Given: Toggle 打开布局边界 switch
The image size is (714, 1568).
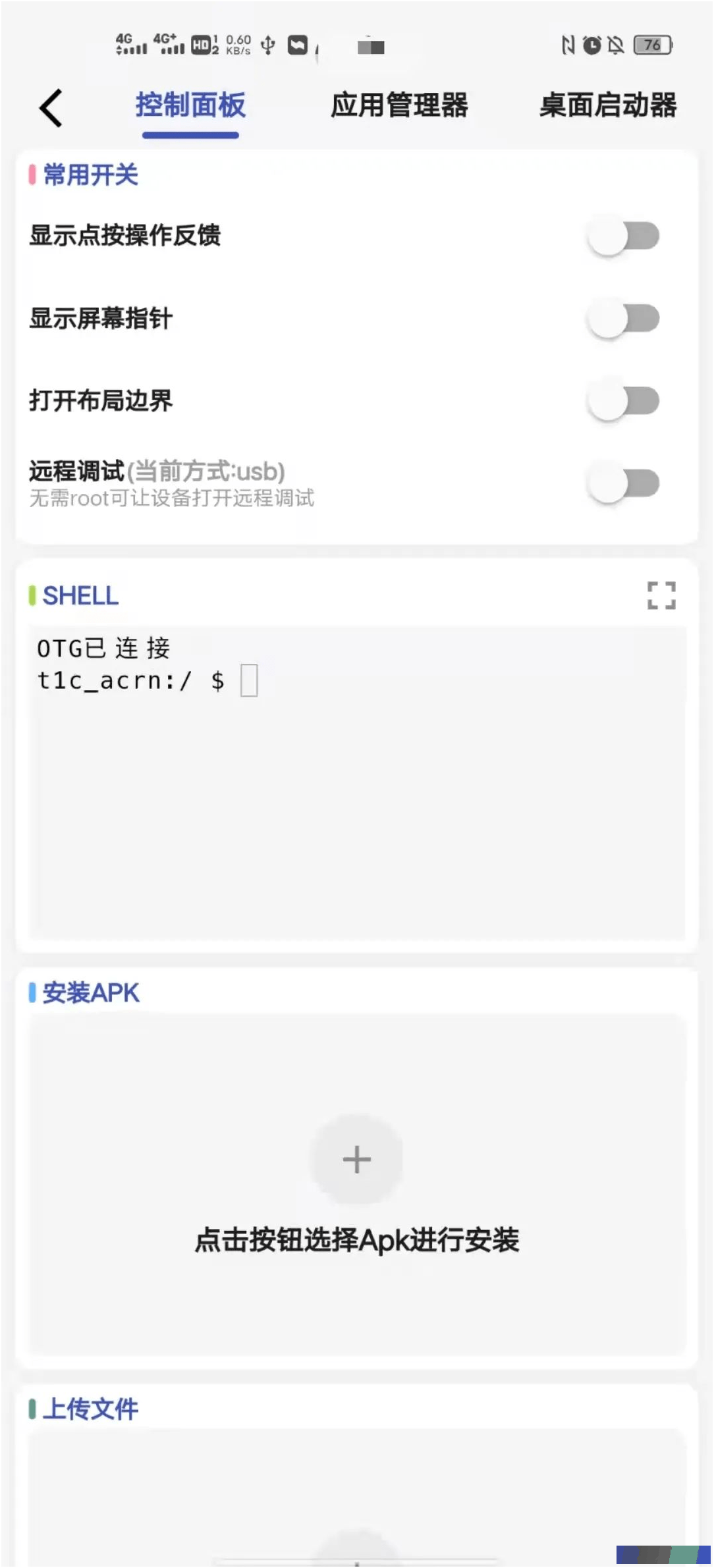Looking at the screenshot, I should point(623,401).
